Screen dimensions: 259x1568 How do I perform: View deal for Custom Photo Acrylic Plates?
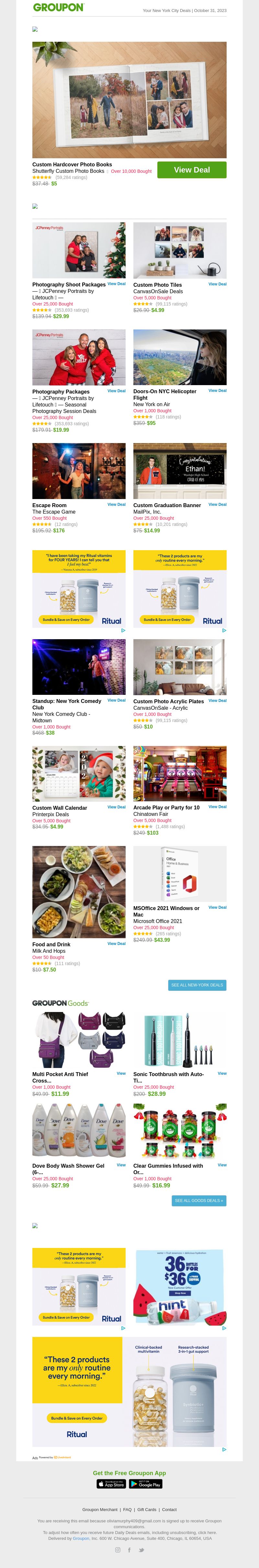(217, 701)
